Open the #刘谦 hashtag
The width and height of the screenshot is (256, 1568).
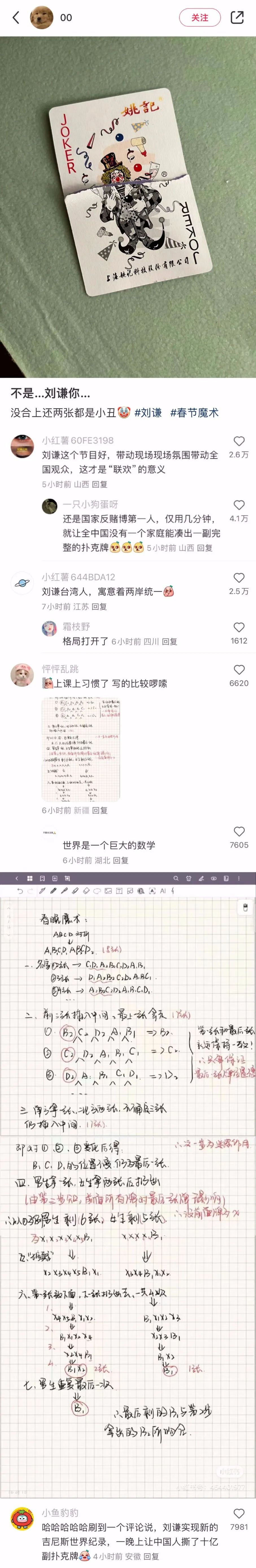click(x=148, y=413)
